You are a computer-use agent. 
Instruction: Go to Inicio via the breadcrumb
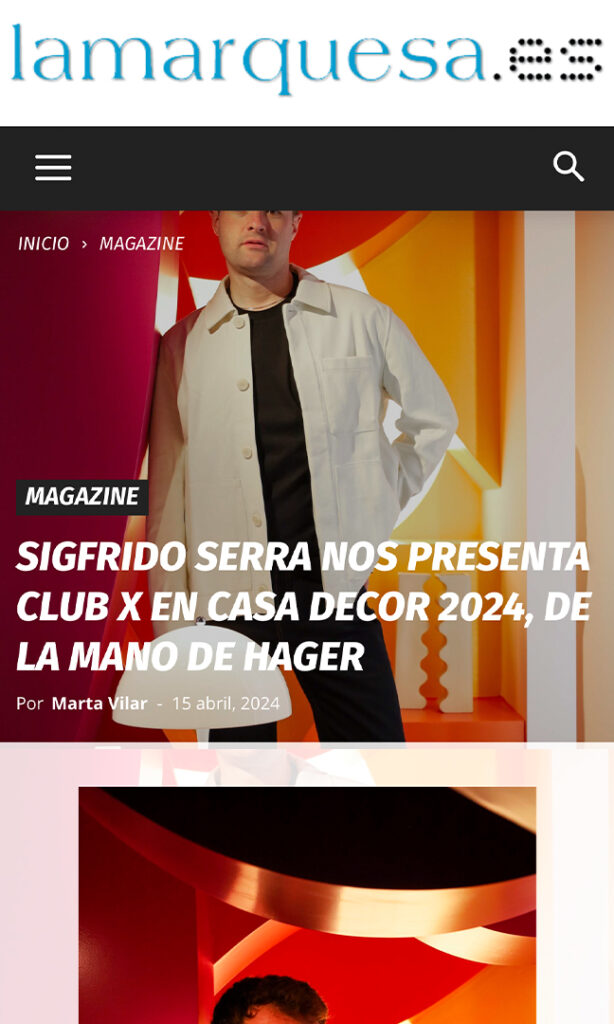pos(43,244)
